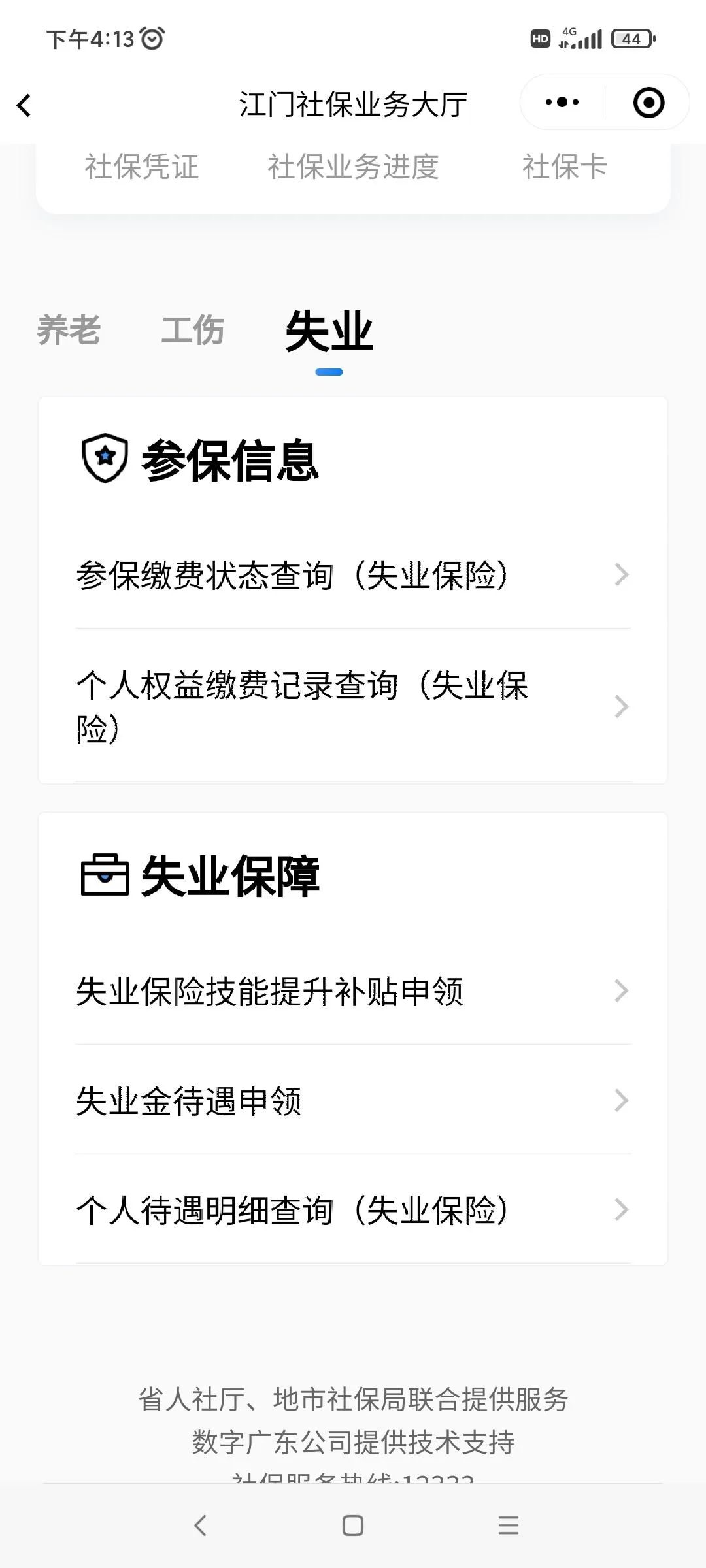Open 社保业务进度 shortcut
The image size is (706, 1568).
pos(353,166)
